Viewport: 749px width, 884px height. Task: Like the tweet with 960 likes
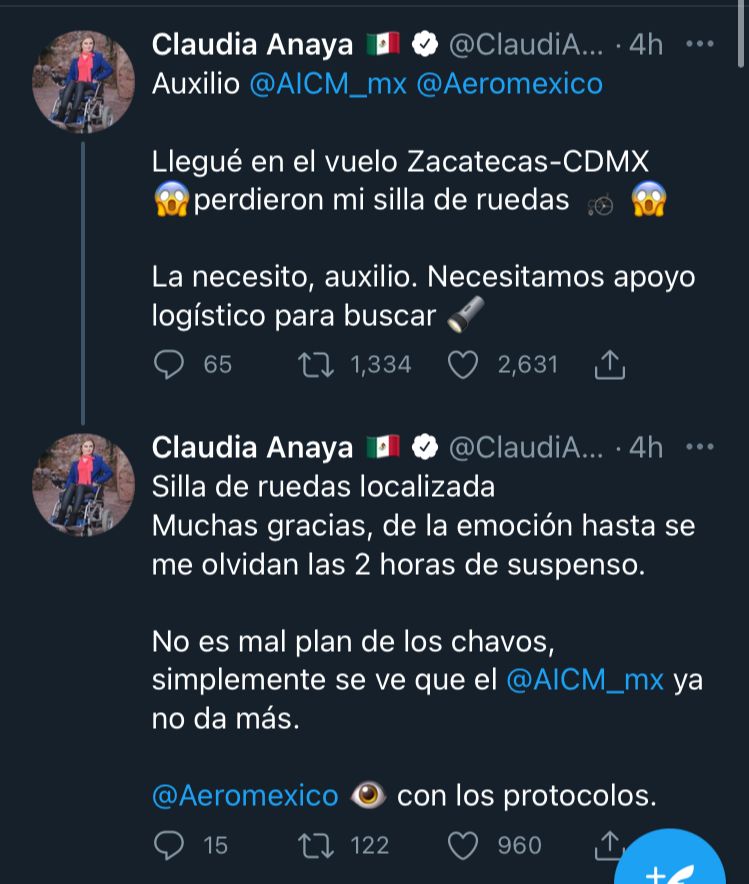(x=462, y=846)
